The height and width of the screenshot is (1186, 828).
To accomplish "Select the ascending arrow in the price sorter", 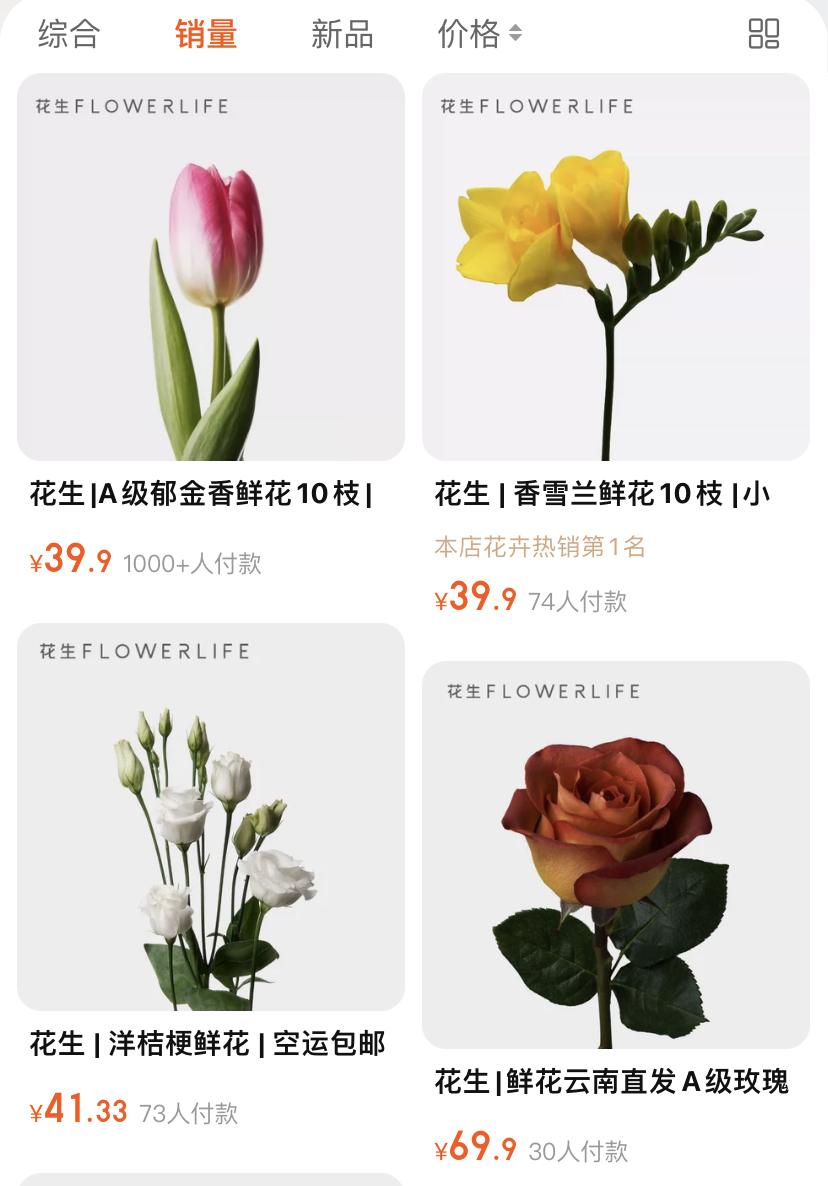I will (515, 28).
